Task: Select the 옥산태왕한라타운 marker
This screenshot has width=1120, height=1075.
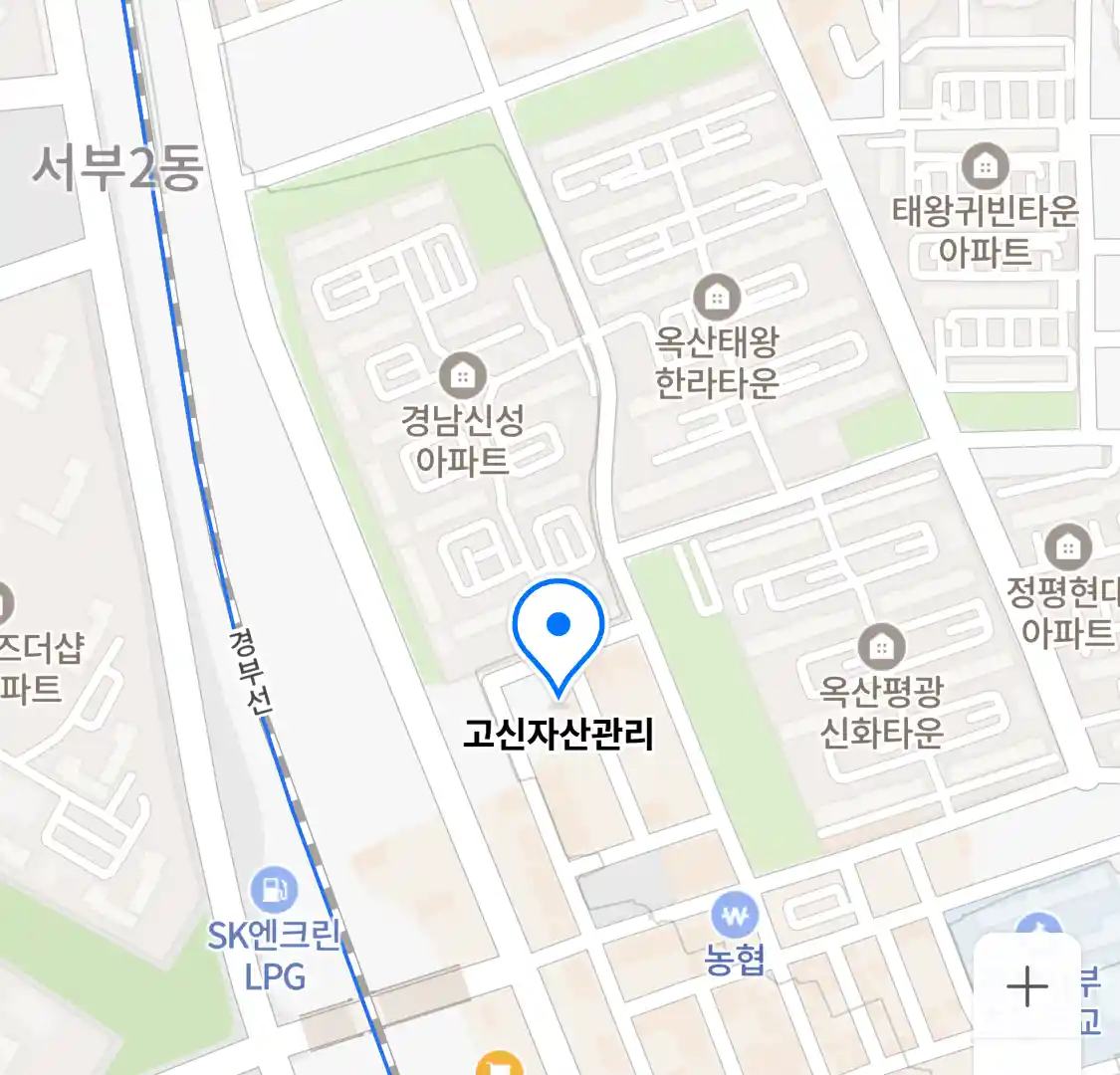Action: [716, 297]
